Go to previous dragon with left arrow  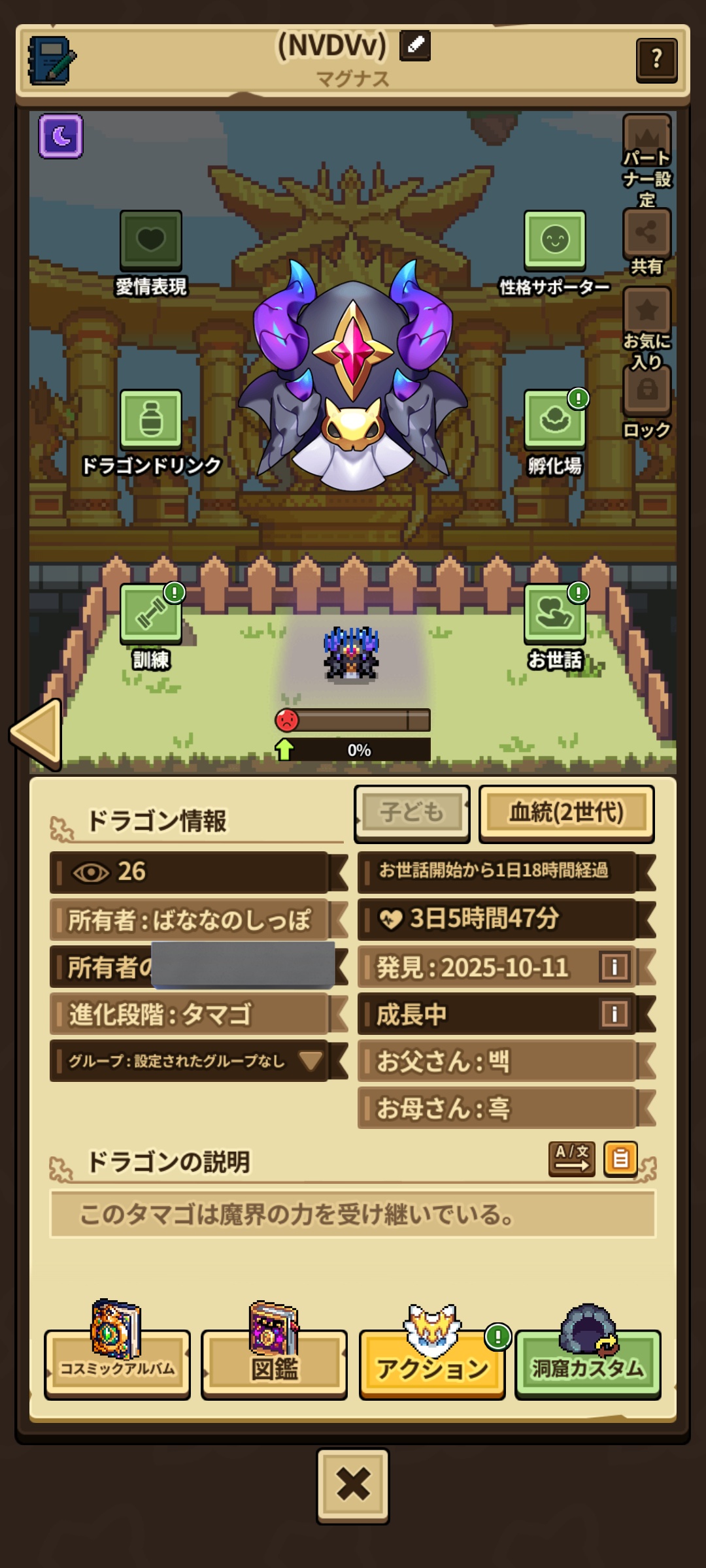tap(38, 734)
